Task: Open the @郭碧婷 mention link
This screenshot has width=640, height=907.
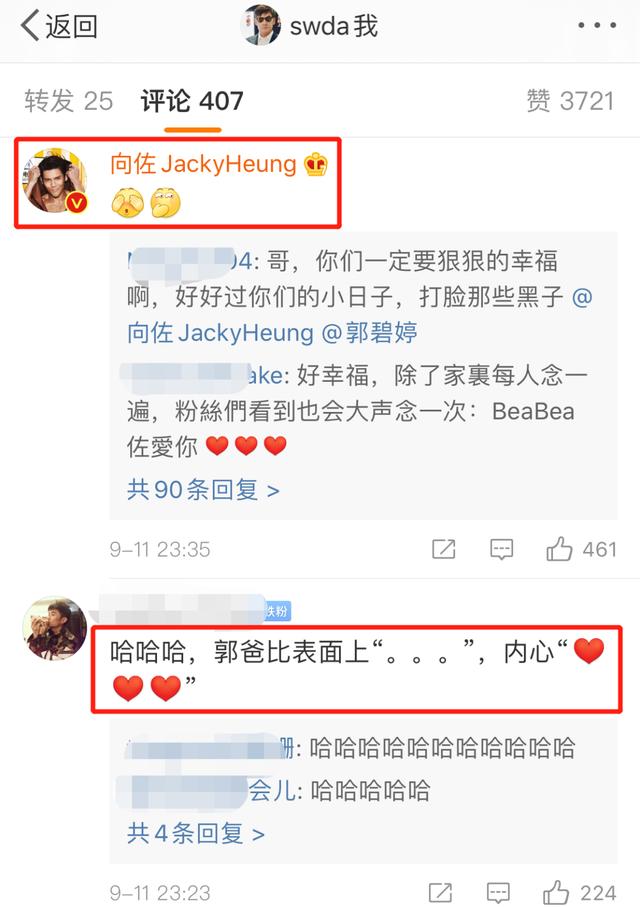Action: (367, 332)
